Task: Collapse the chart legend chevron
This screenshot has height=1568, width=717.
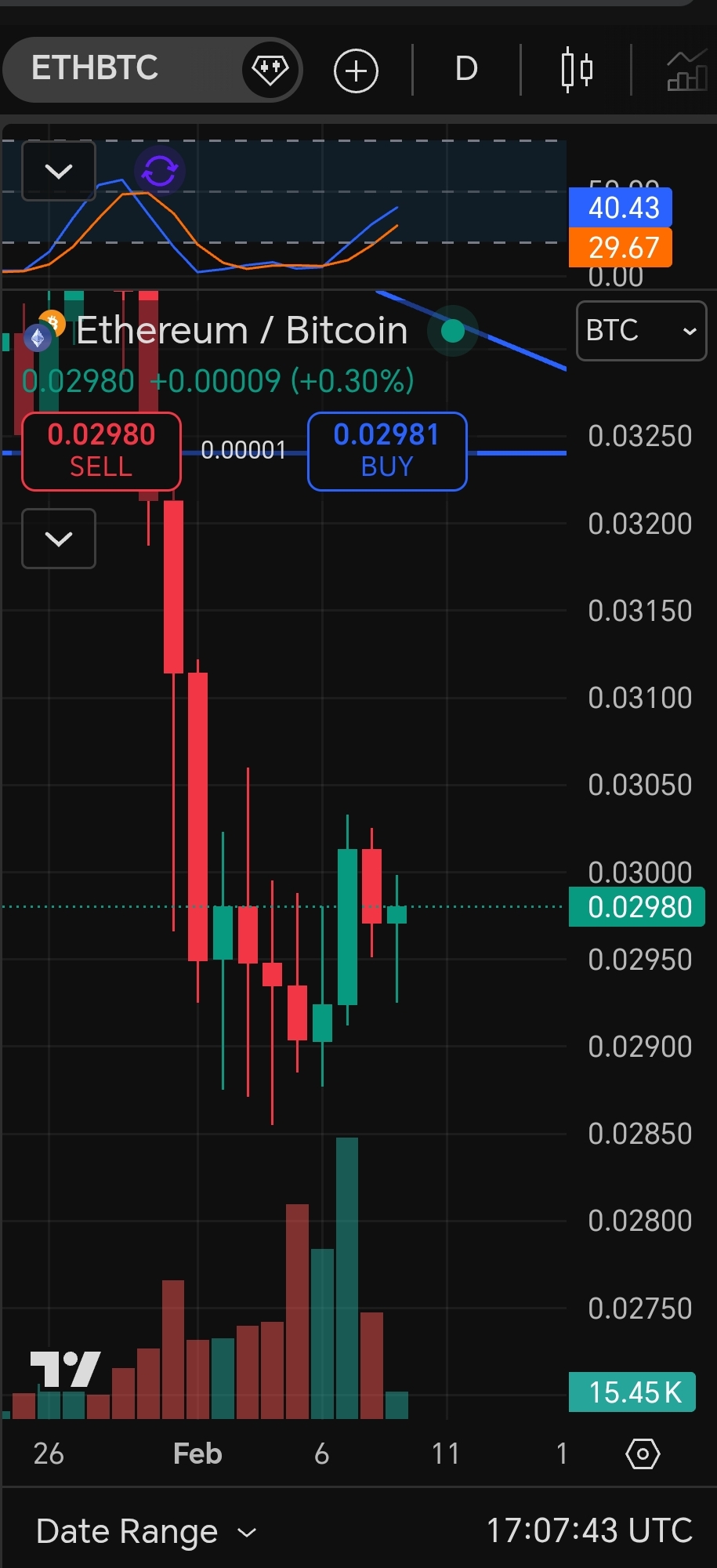Action: pos(59,539)
